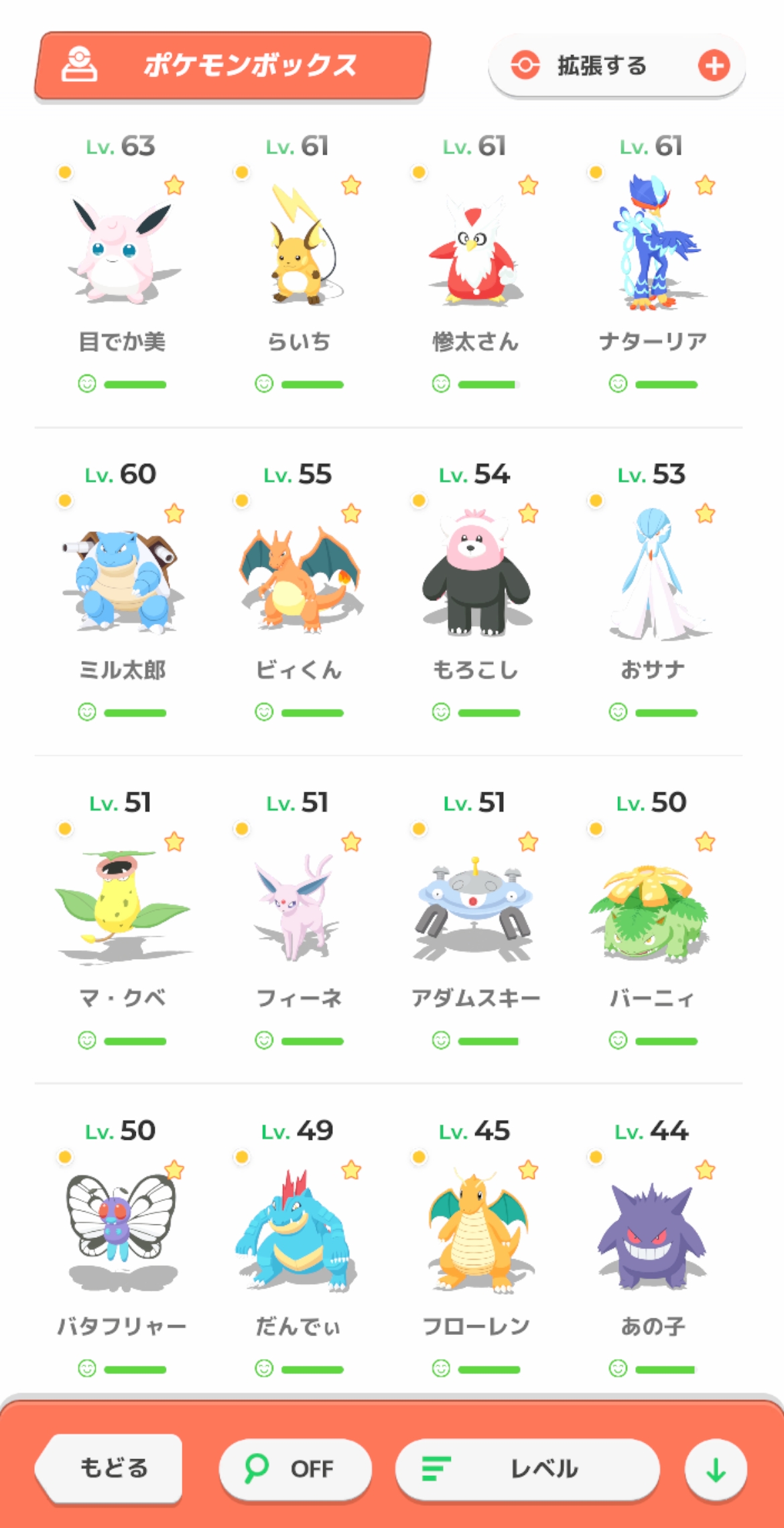The image size is (784, 1528).
Task: Toggle the search filter OFF button
Action: pyautogui.click(x=295, y=1468)
